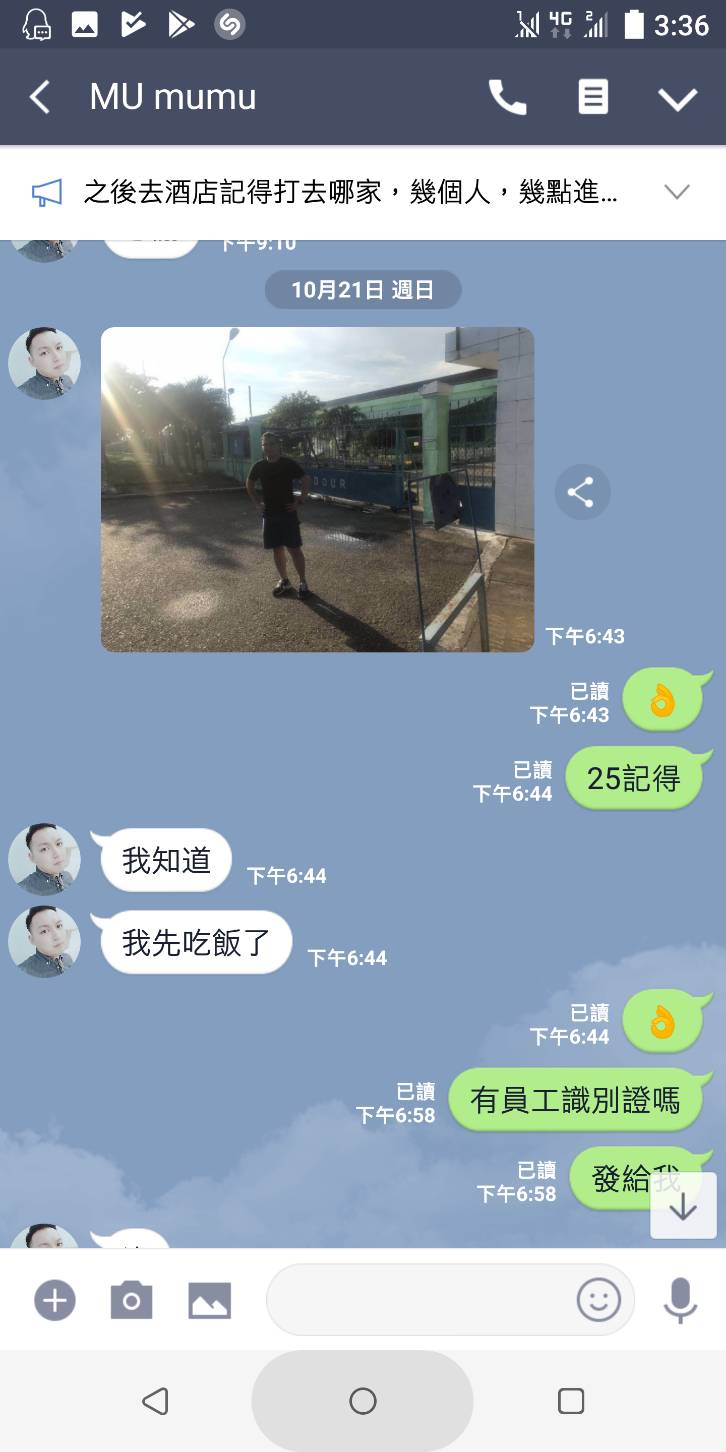The height and width of the screenshot is (1452, 726).
Task: Jump to the latest messages with the down arrow
Action: [x=683, y=1207]
